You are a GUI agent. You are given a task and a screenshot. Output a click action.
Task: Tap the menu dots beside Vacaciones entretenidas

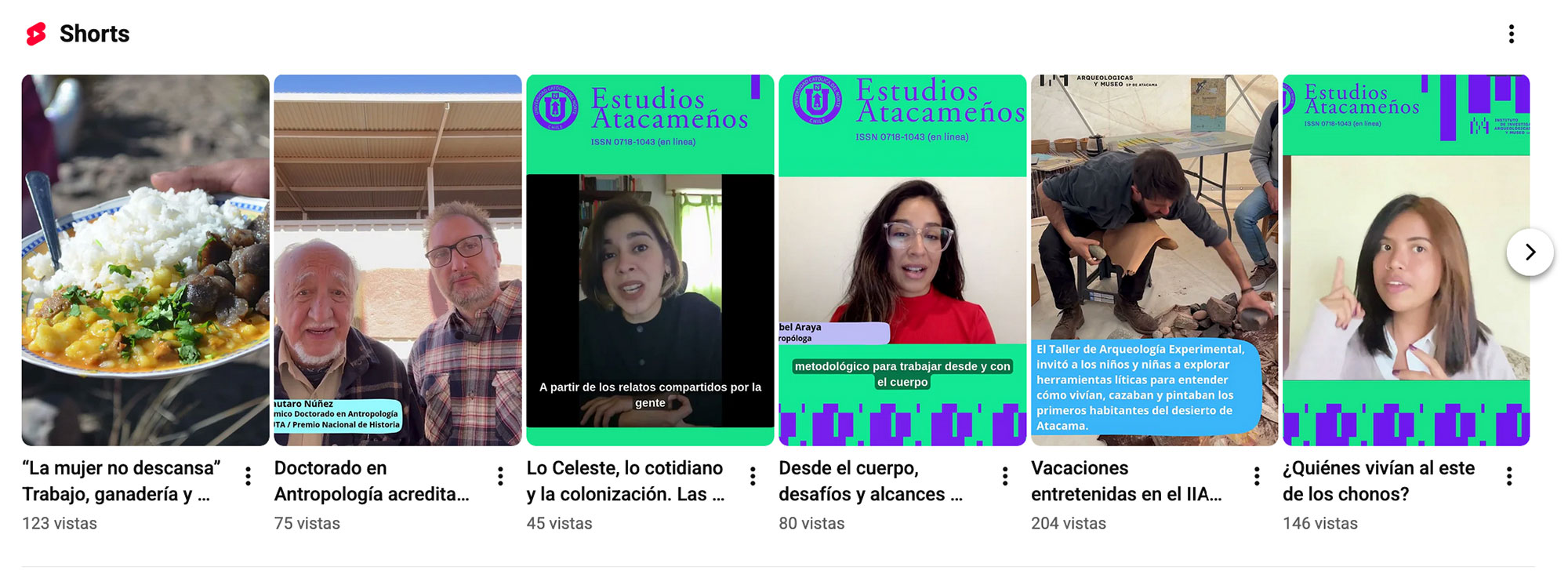[1257, 476]
